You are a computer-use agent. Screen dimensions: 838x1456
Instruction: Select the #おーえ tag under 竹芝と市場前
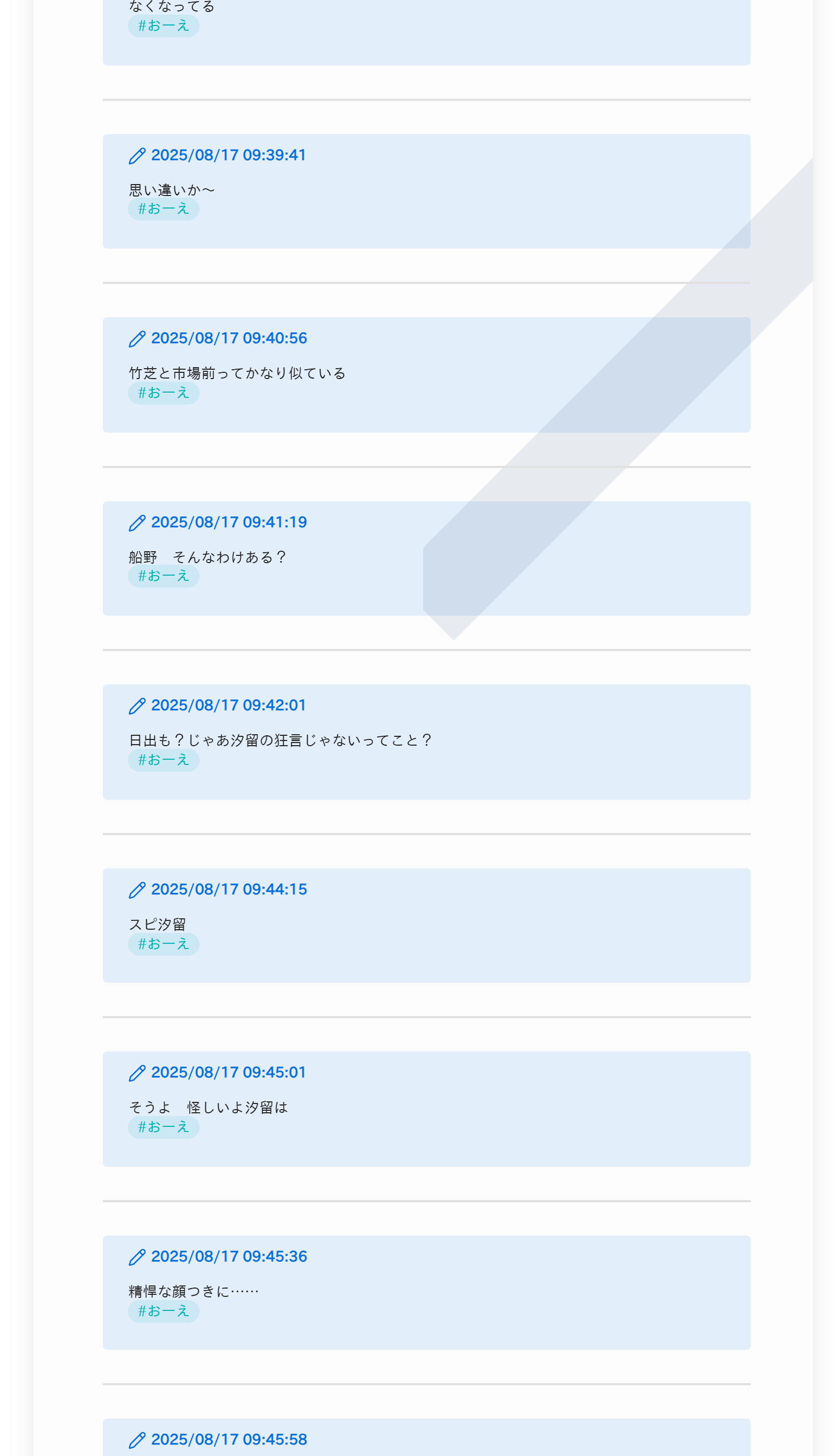tap(163, 393)
